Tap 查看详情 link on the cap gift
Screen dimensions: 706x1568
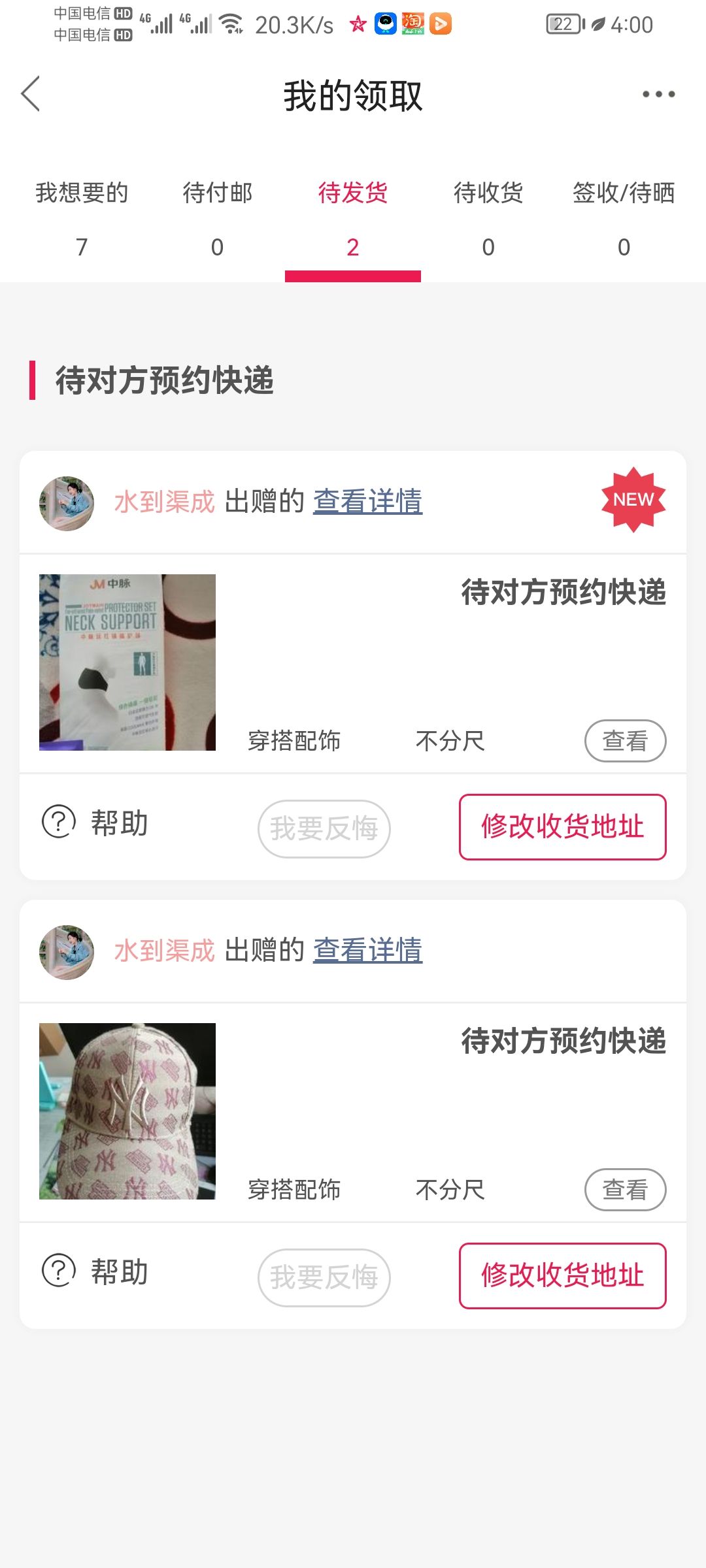[x=367, y=951]
